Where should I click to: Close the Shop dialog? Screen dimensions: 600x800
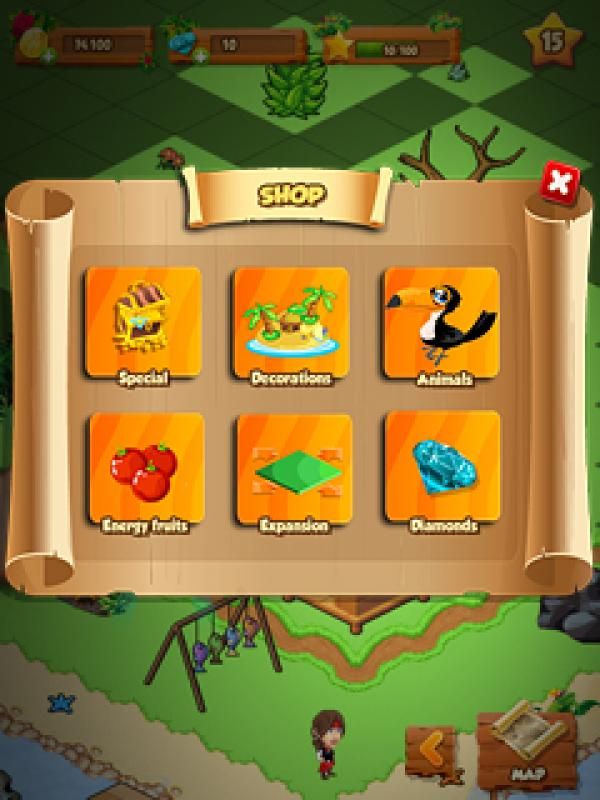pyautogui.click(x=554, y=185)
